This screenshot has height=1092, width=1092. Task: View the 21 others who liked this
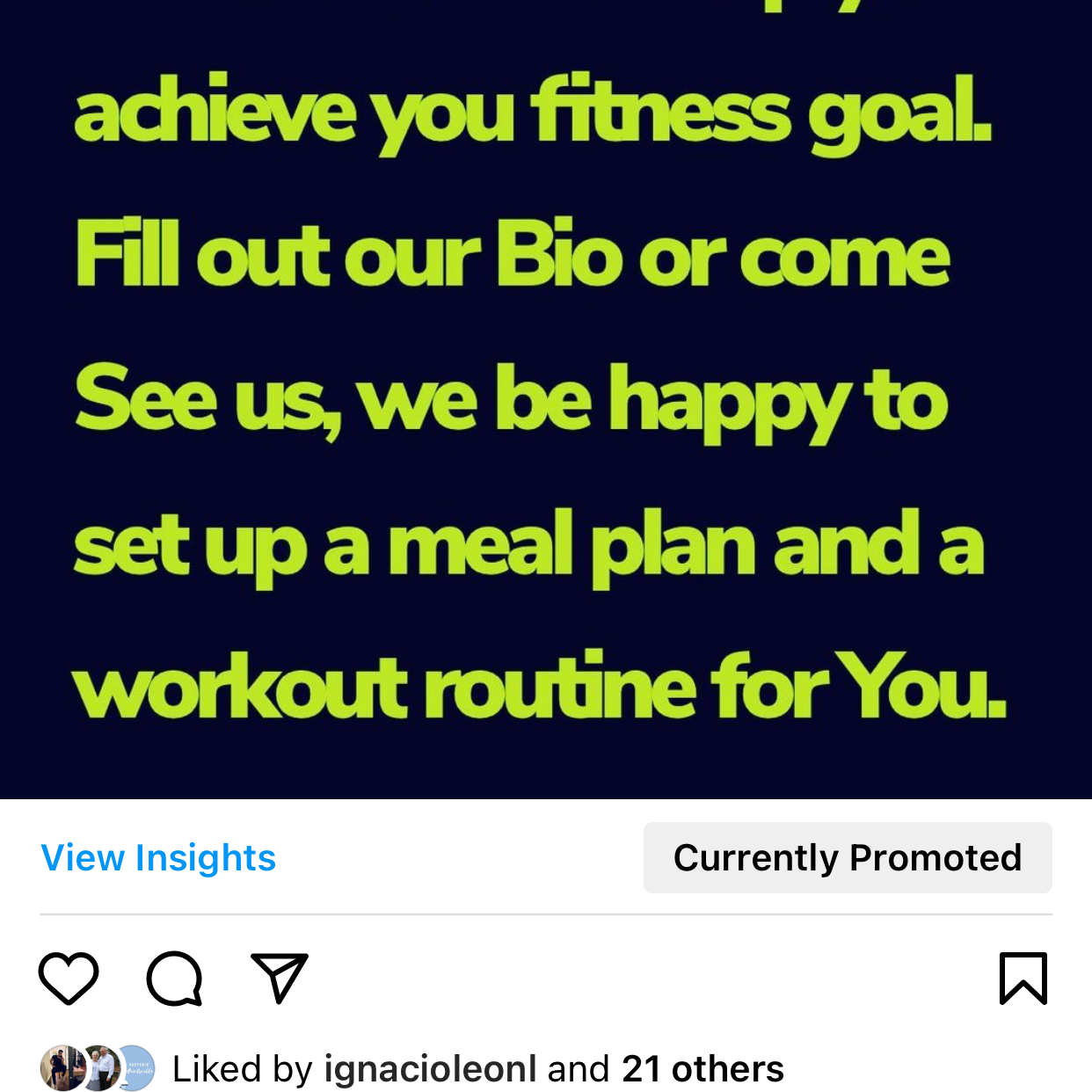(702, 1069)
